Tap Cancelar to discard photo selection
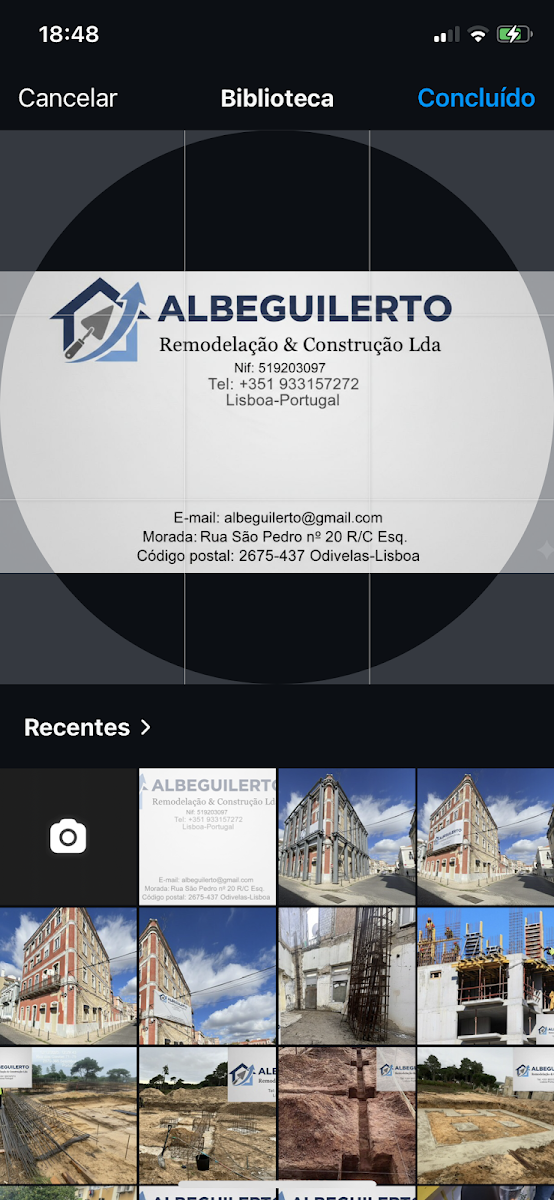Image resolution: width=554 pixels, height=1200 pixels. point(68,98)
